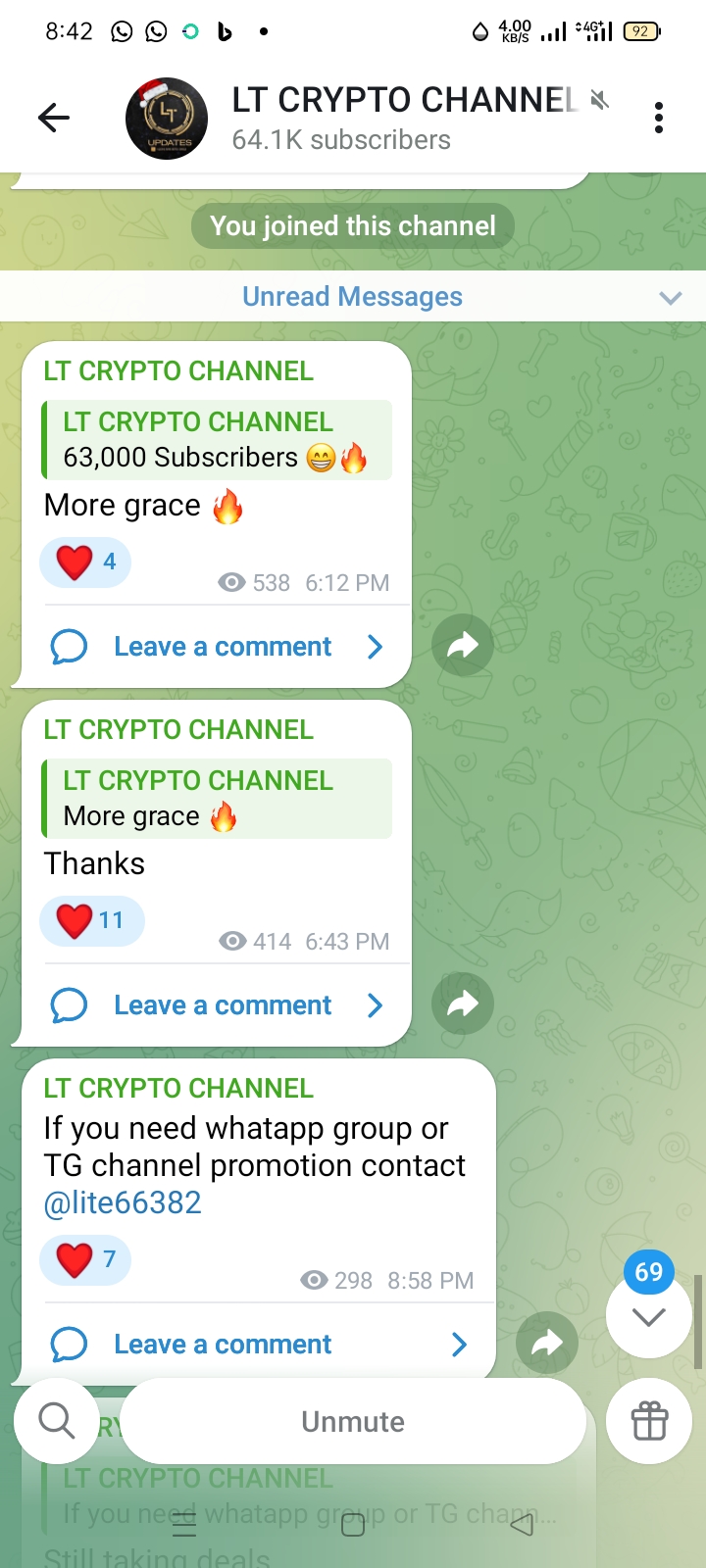Viewport: 706px width, 1568px height.
Task: Open the quoted More grace reply
Action: click(x=217, y=799)
